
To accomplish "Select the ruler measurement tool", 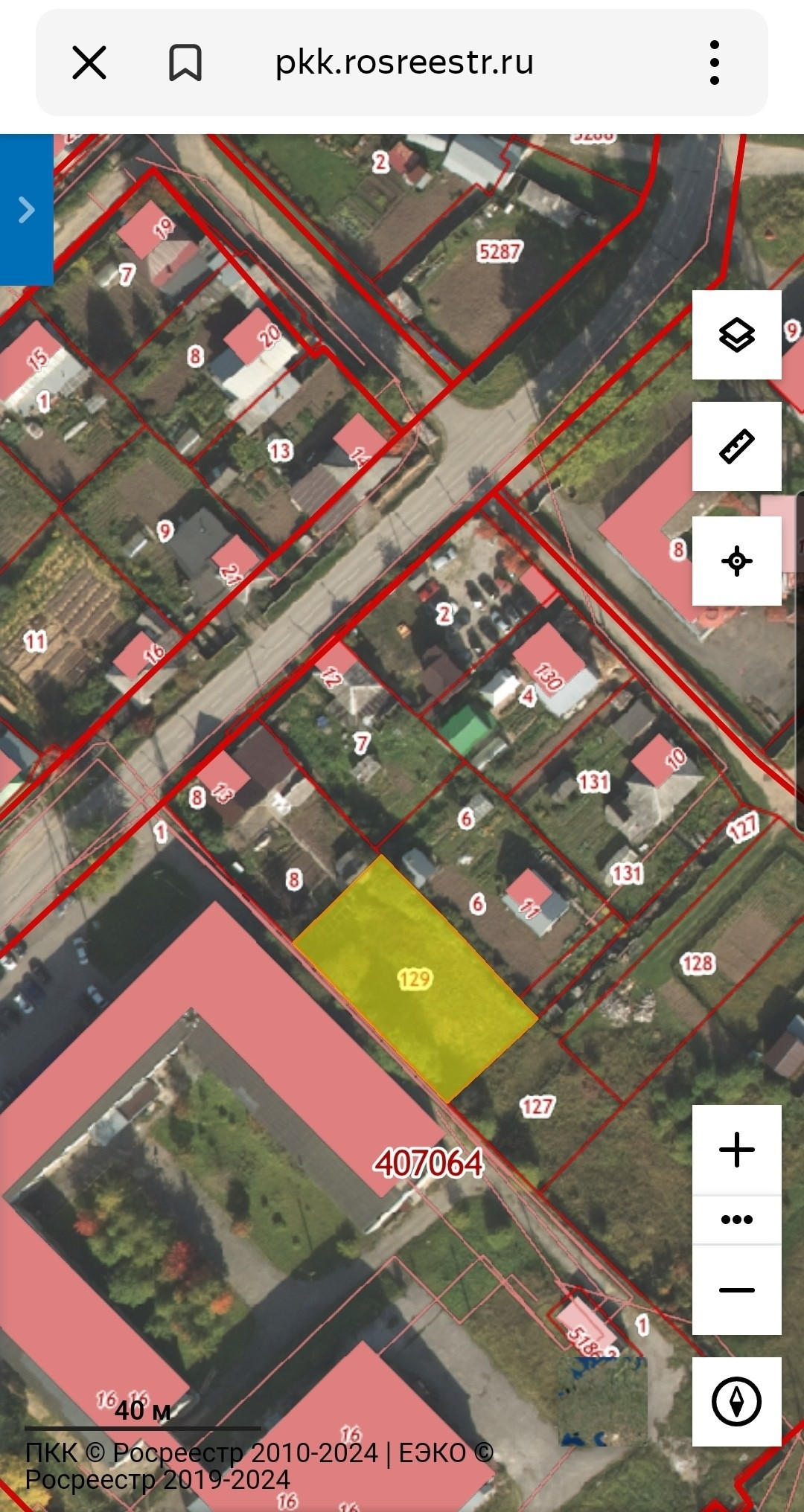I will pos(736,446).
